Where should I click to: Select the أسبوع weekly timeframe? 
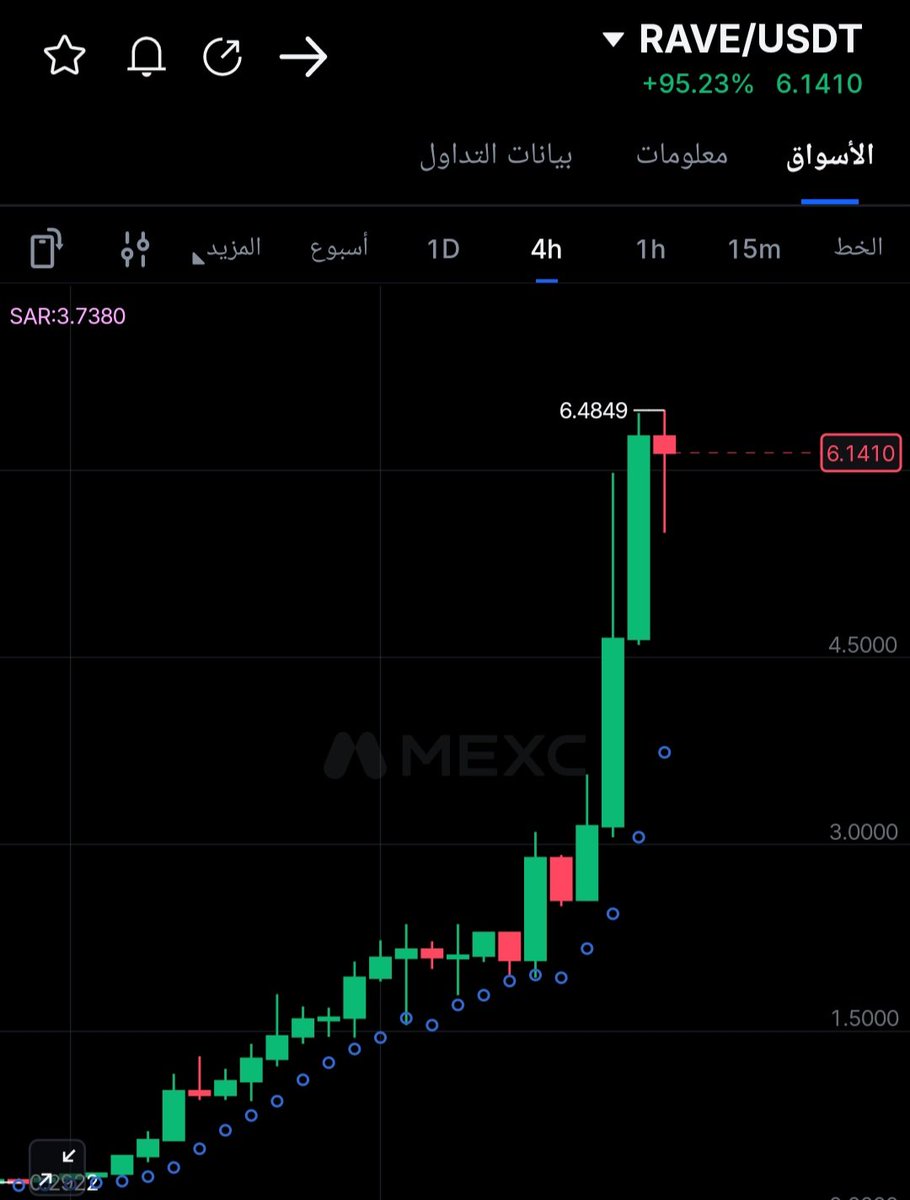click(339, 248)
